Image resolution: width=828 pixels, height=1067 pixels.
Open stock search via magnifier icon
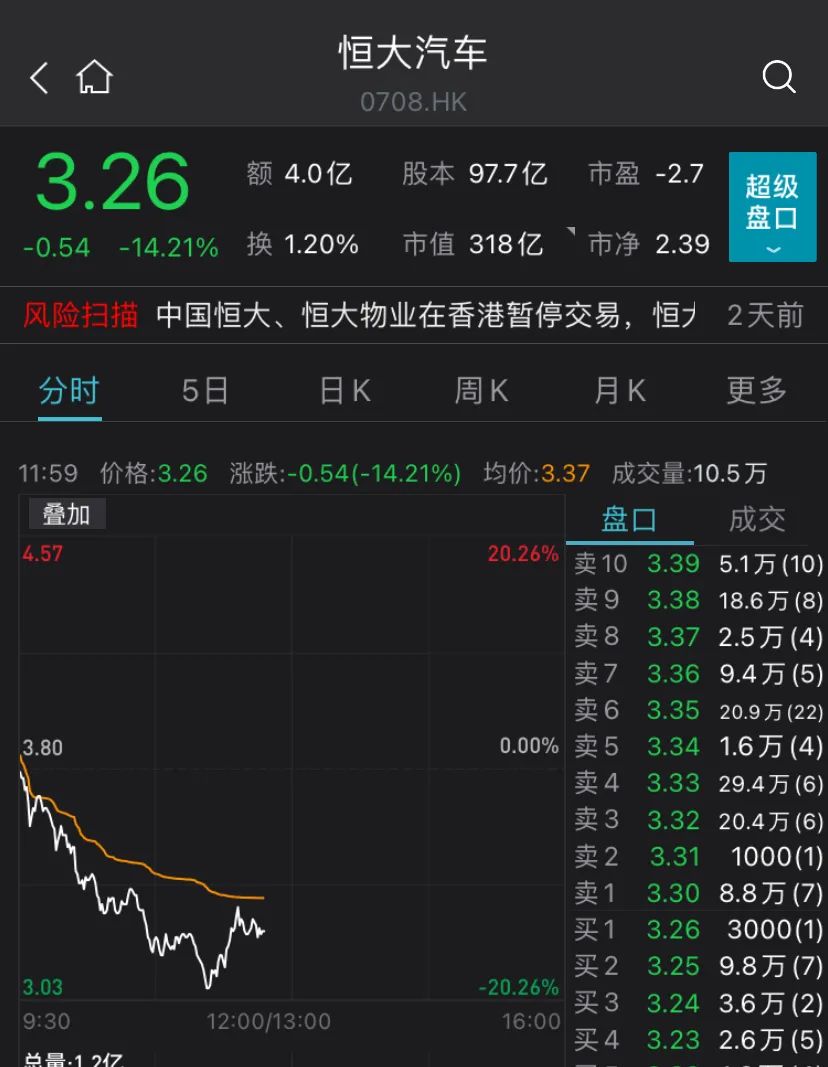point(779,77)
